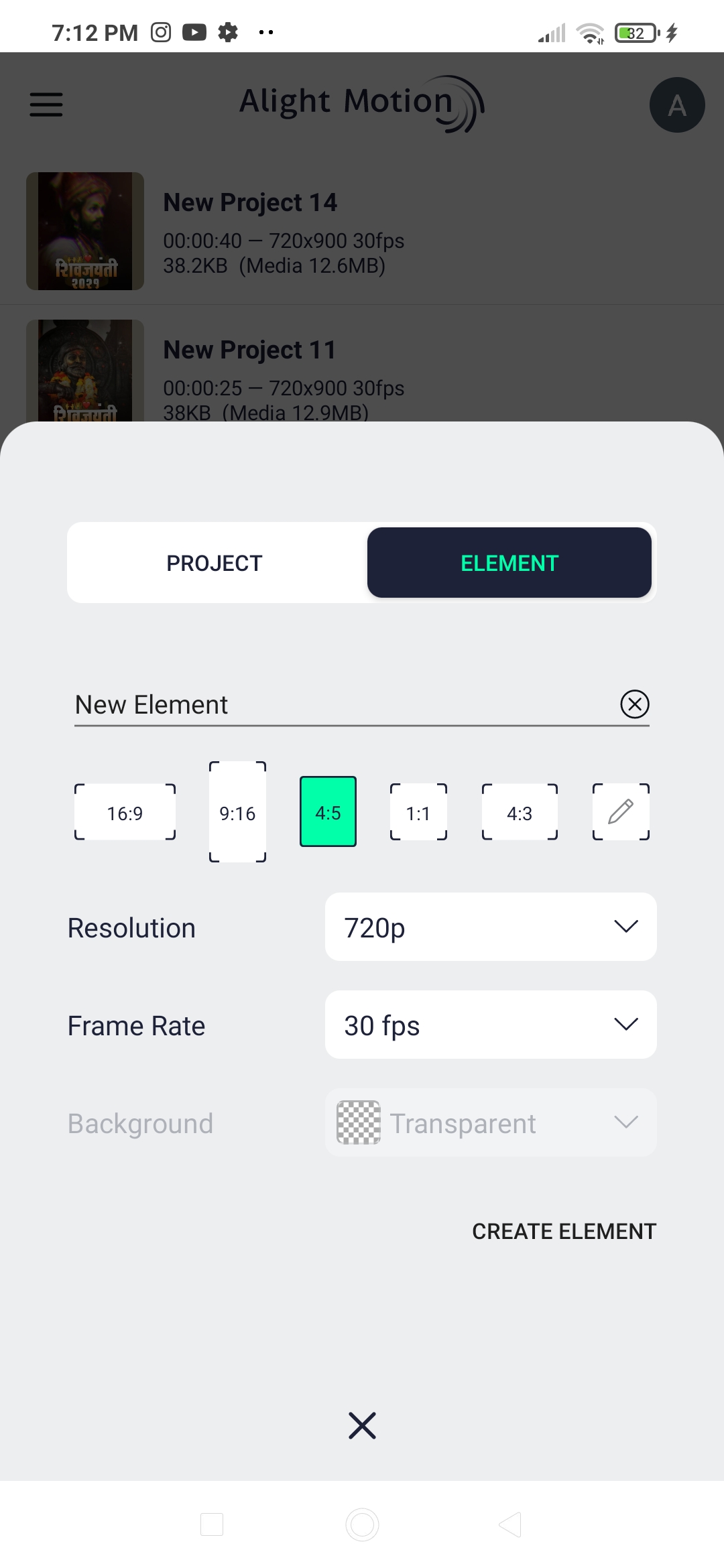Image resolution: width=724 pixels, height=1568 pixels.
Task: Choose the 16:9 aspect ratio
Action: 125,813
